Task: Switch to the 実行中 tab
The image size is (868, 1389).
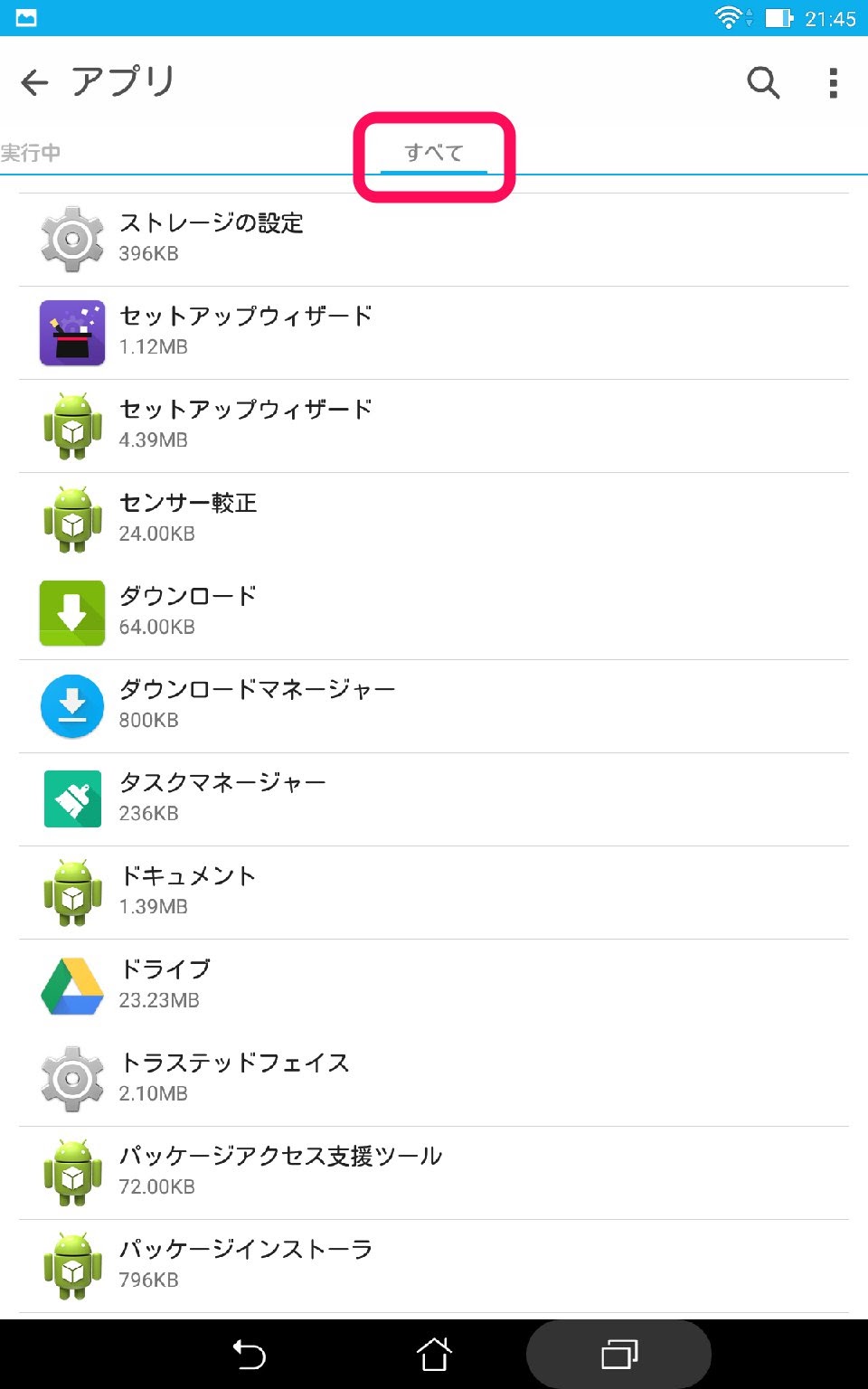Action: (x=31, y=153)
